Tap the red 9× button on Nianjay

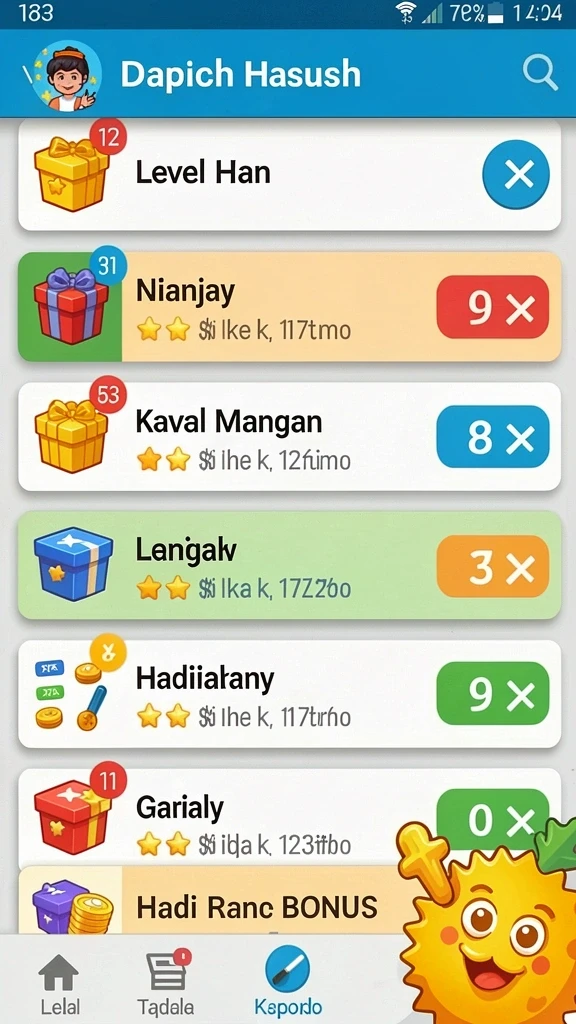click(x=492, y=307)
